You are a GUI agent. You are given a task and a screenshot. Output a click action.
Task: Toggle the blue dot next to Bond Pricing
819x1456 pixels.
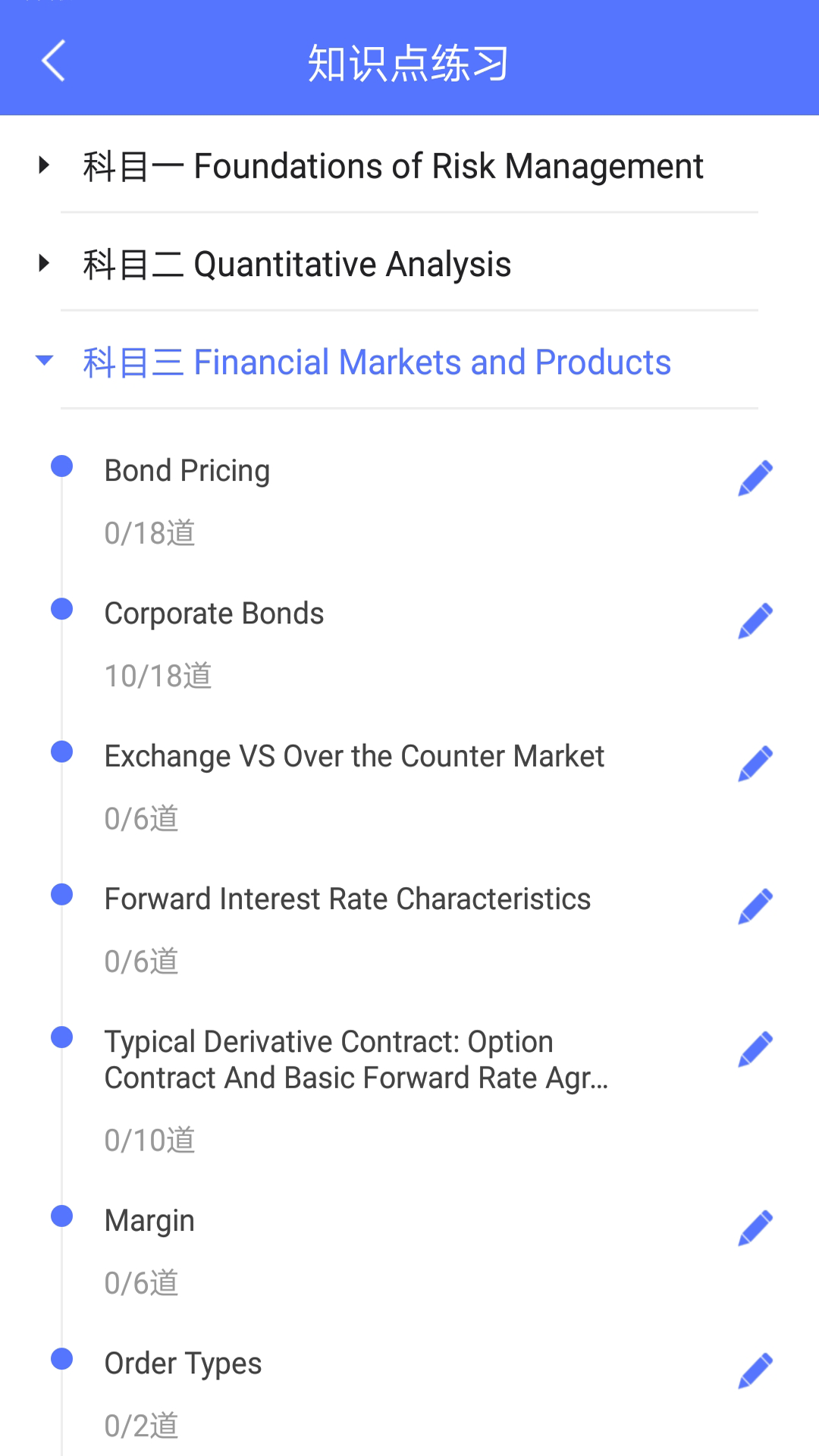click(62, 467)
